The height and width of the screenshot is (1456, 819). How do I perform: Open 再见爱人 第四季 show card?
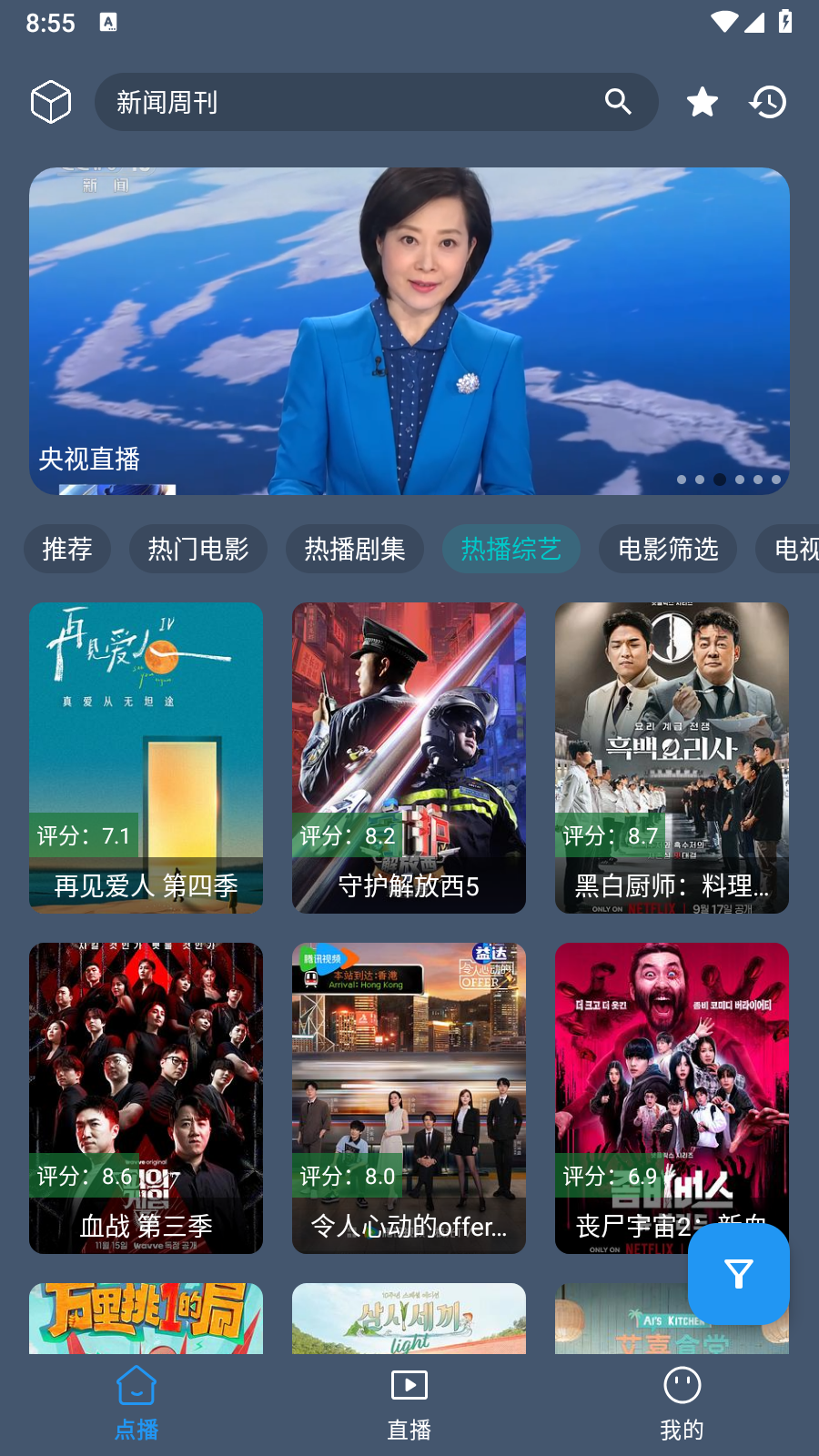pyautogui.click(x=146, y=757)
